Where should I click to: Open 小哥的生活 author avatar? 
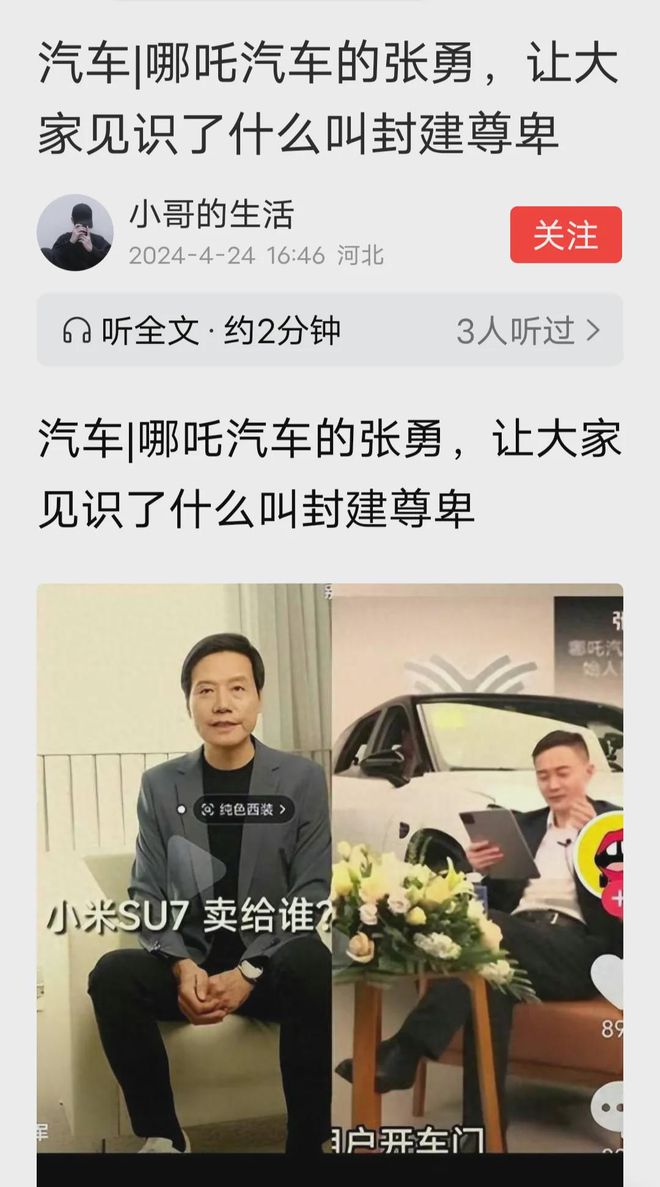point(75,233)
